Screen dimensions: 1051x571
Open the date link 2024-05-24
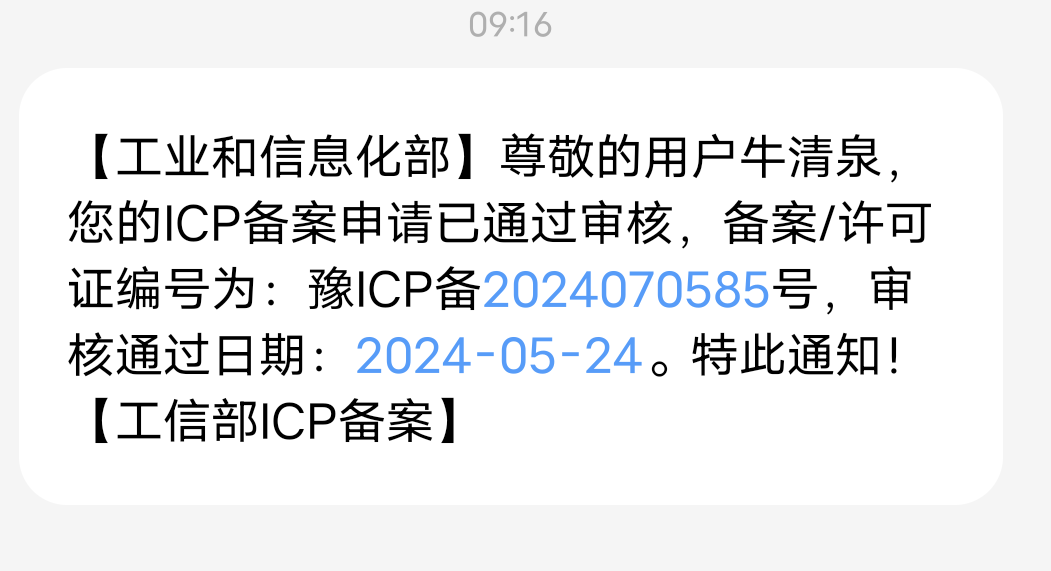(x=497, y=357)
